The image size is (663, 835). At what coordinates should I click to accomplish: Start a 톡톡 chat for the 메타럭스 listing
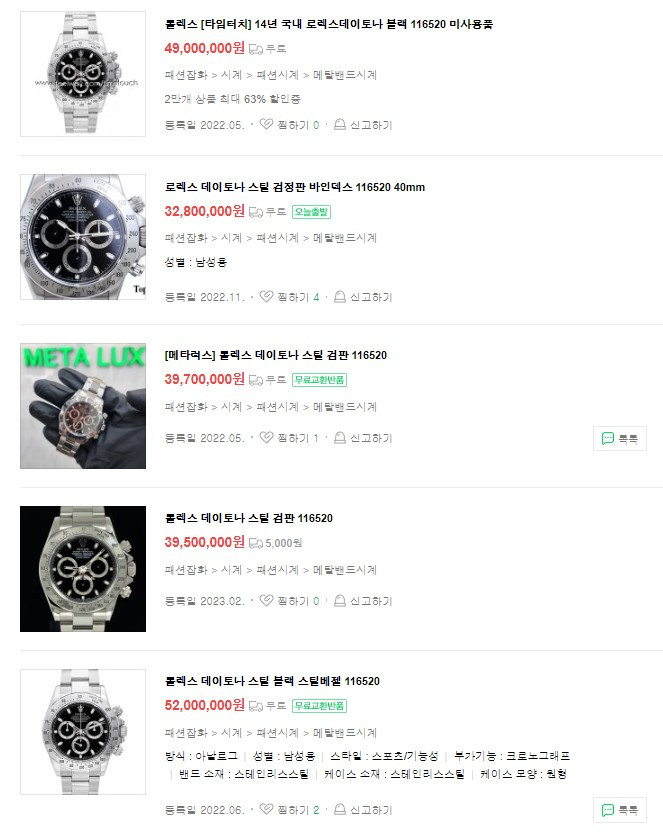[x=619, y=438]
